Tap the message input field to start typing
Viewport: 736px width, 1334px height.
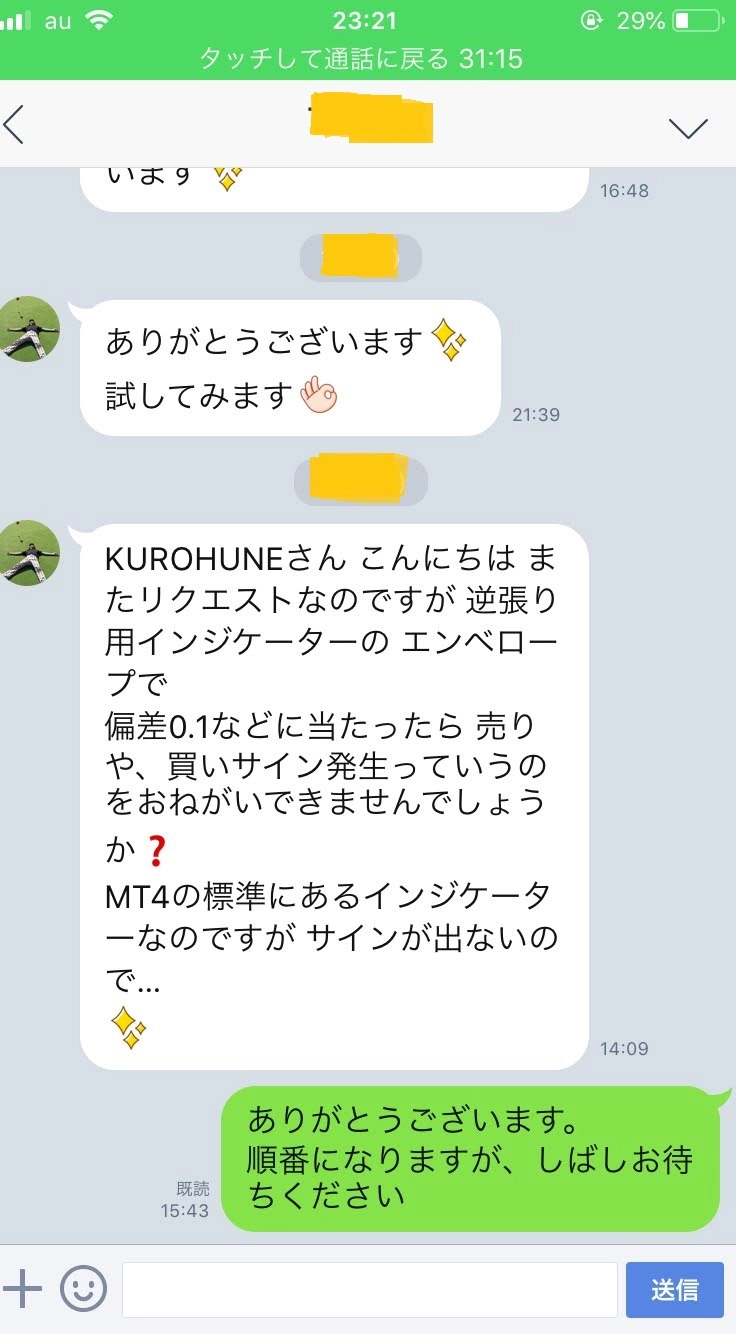[370, 1290]
